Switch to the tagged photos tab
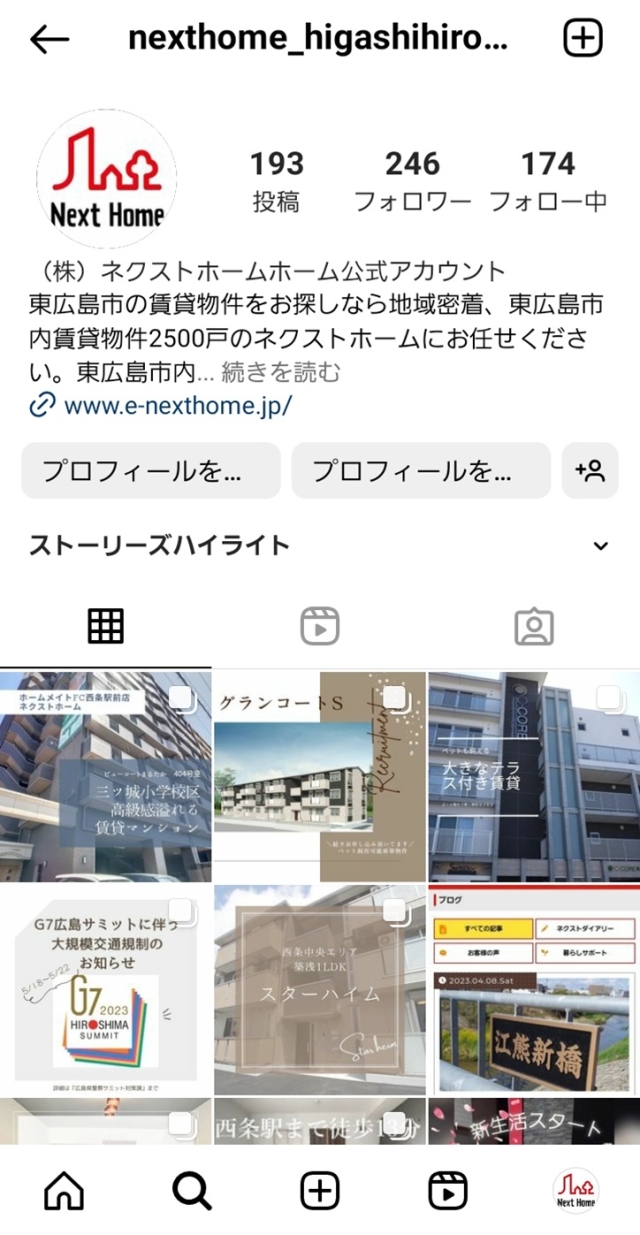 pyautogui.click(x=533, y=626)
